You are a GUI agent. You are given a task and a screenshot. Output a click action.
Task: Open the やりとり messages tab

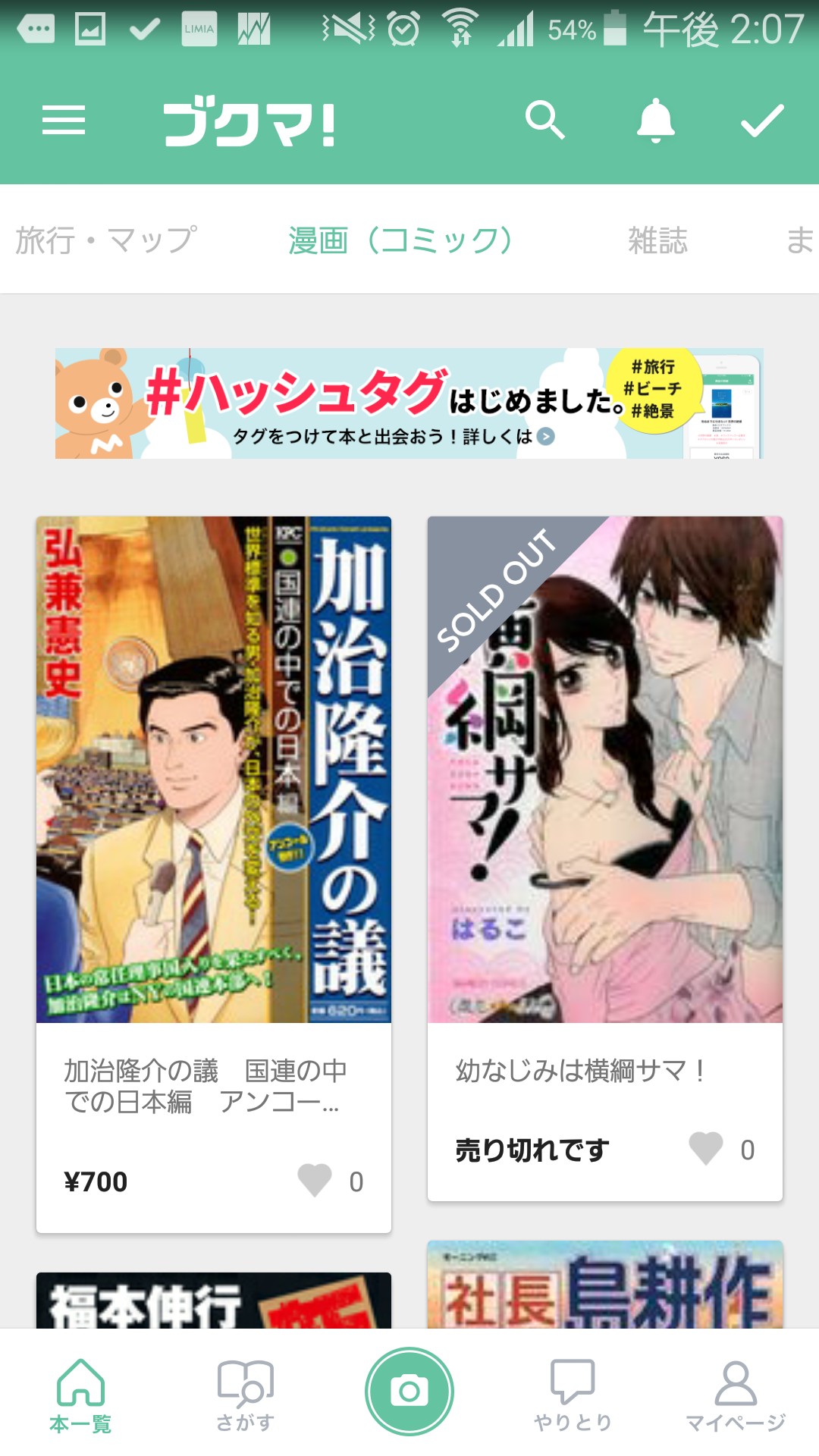573,1395
